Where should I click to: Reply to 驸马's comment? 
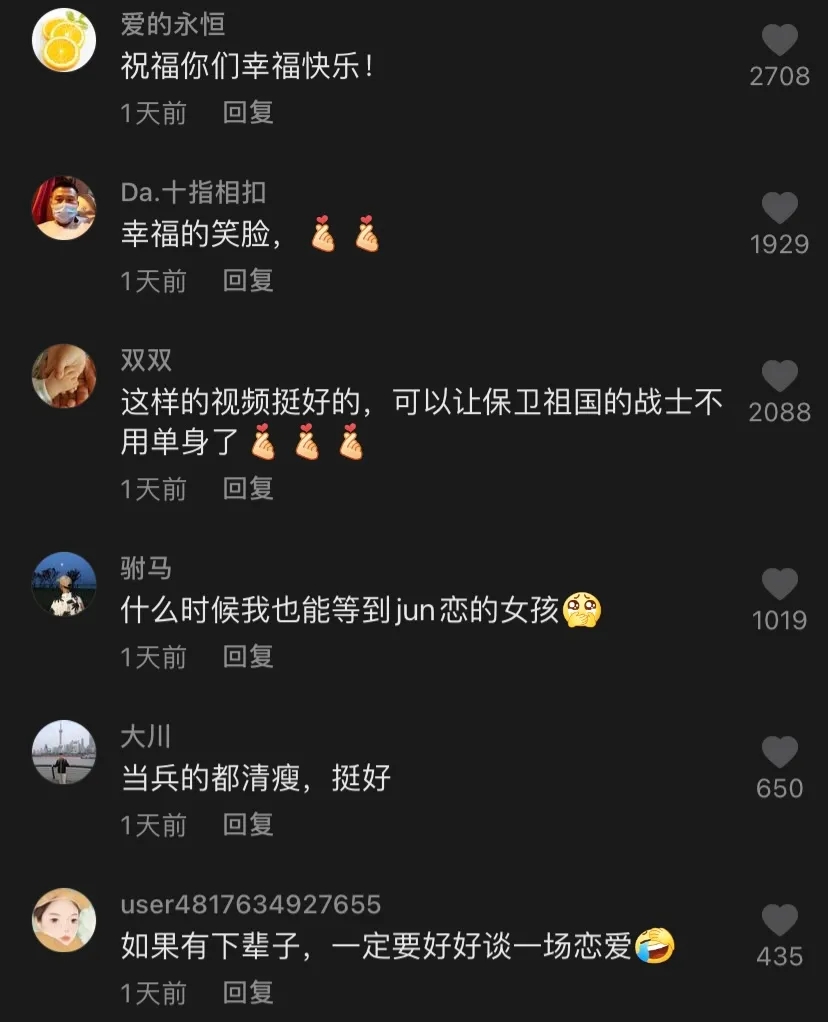click(x=248, y=657)
